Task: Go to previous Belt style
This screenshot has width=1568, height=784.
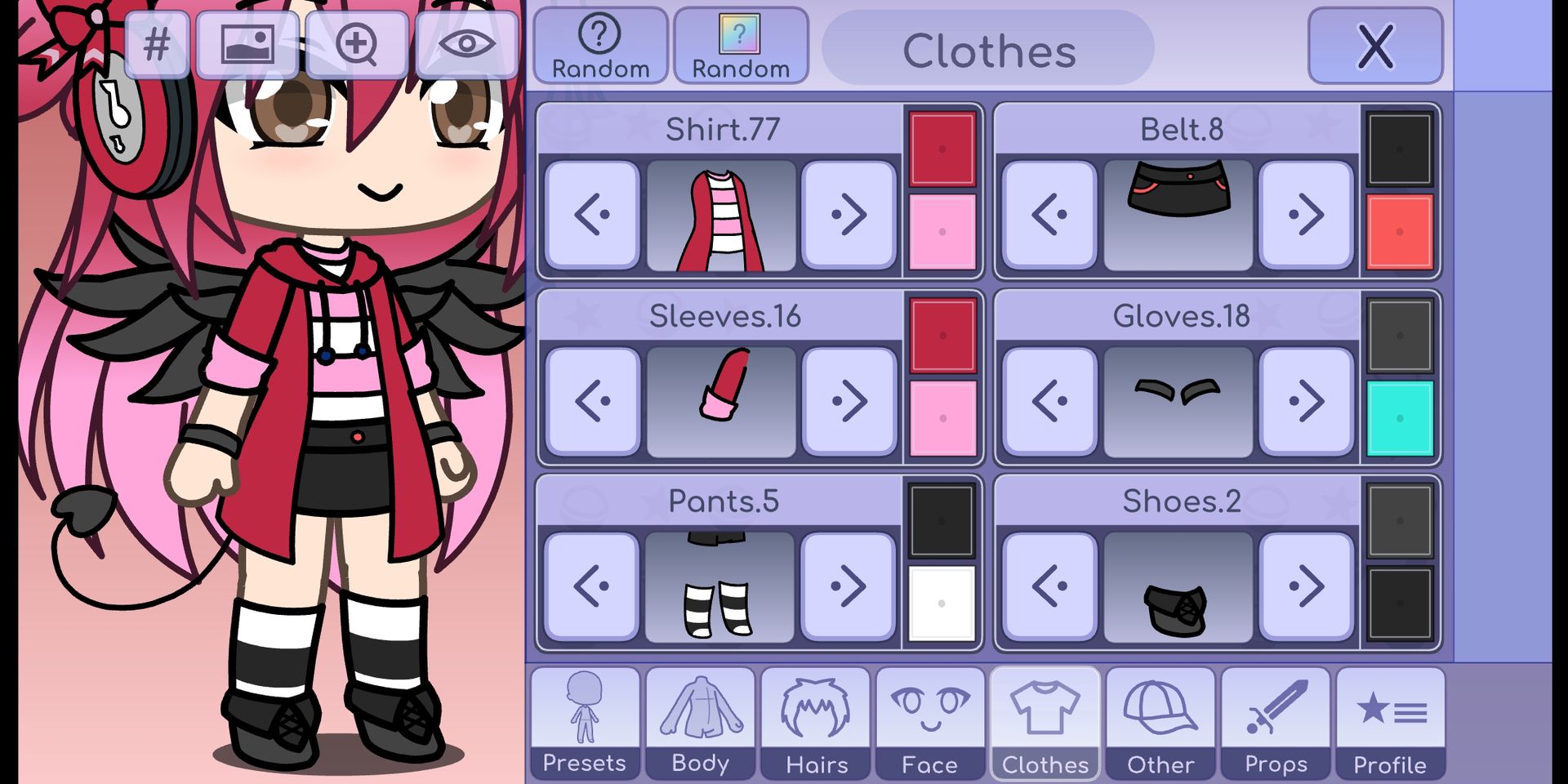Action: [1049, 215]
